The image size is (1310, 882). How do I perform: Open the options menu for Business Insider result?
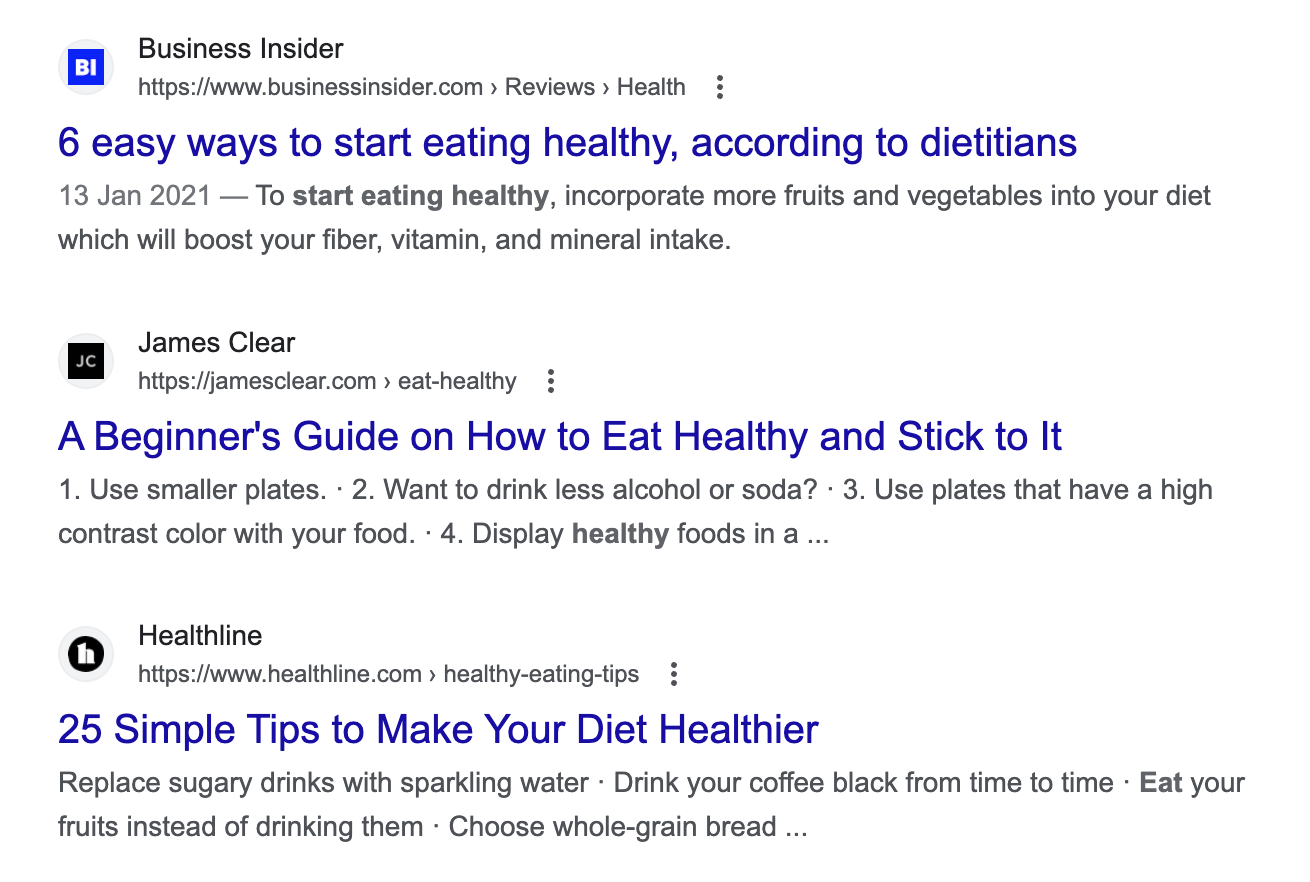[x=719, y=88]
